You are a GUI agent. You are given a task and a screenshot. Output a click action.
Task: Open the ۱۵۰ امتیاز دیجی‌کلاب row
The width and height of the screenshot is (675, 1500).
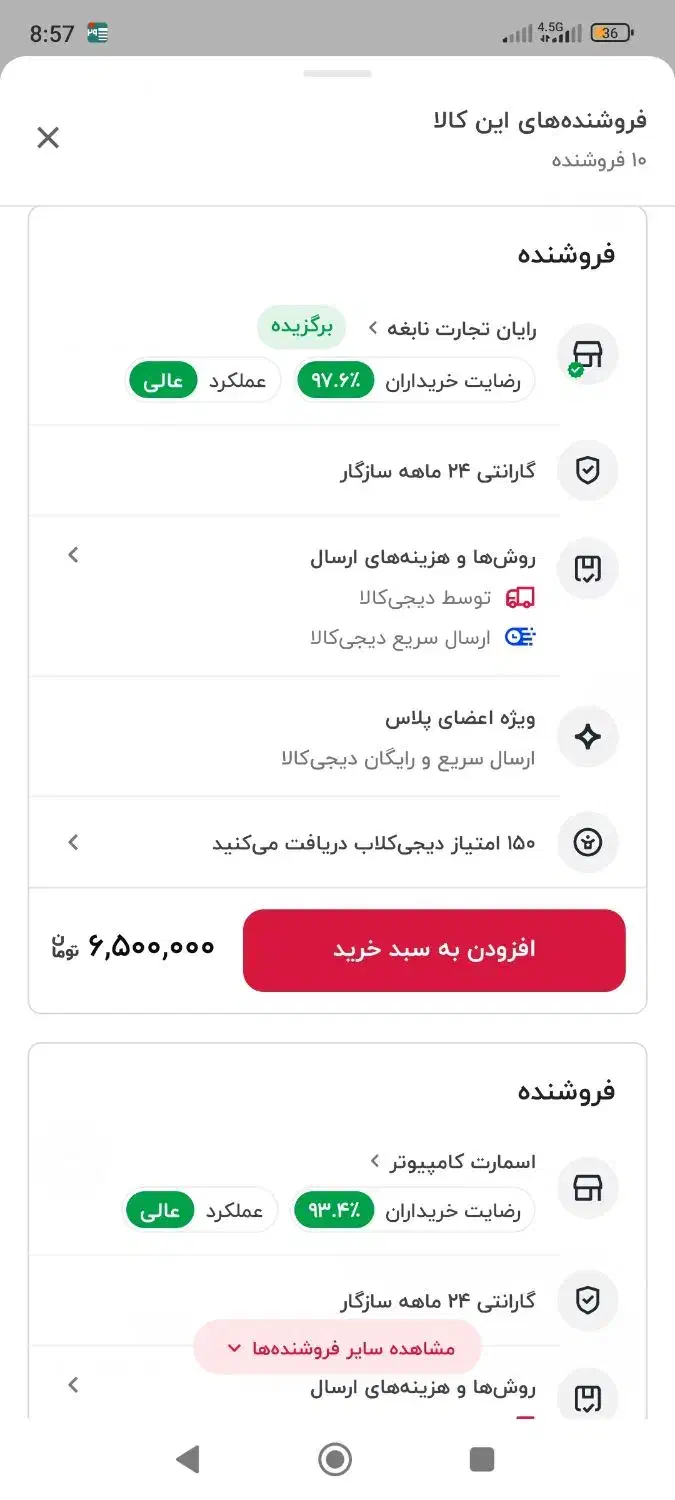(x=73, y=842)
